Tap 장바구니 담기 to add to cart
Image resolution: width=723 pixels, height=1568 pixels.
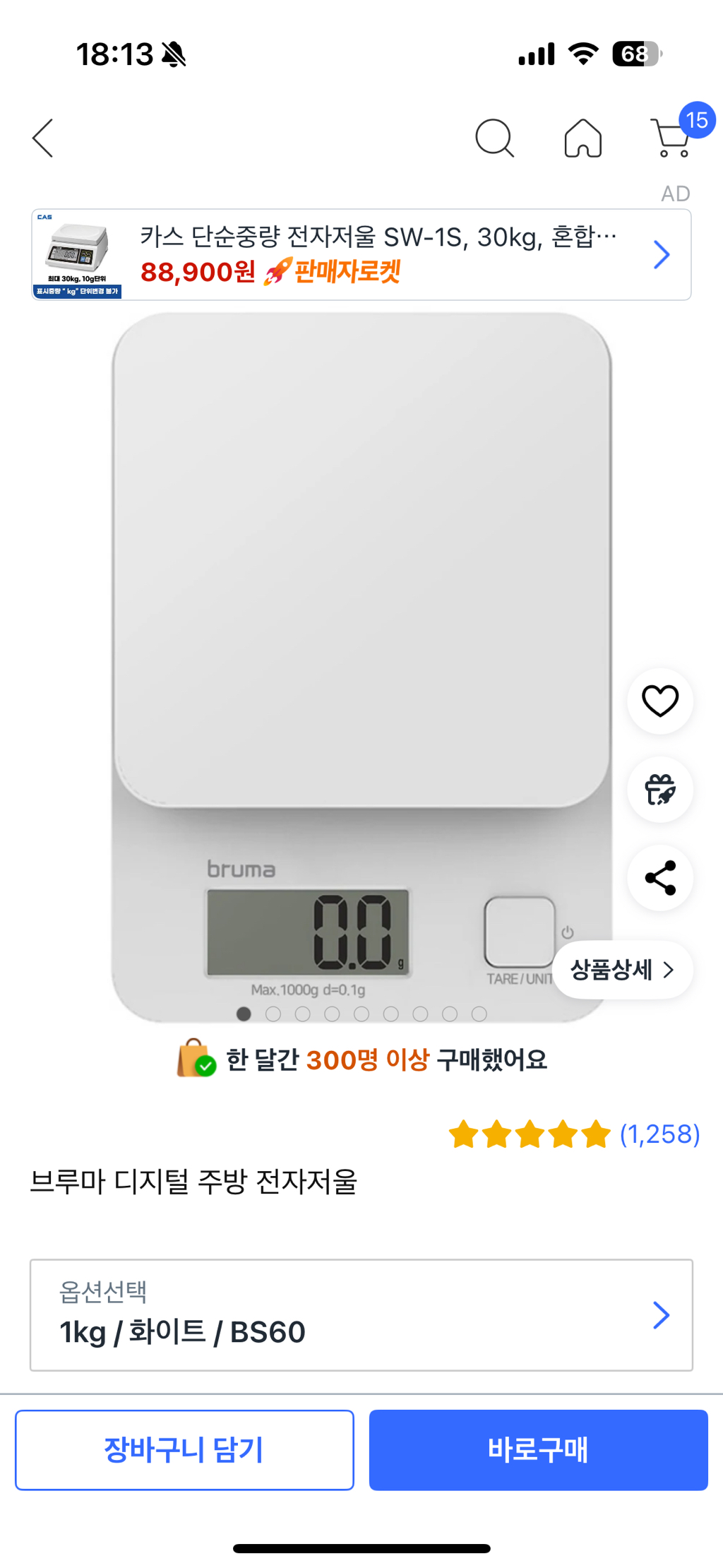click(184, 1450)
